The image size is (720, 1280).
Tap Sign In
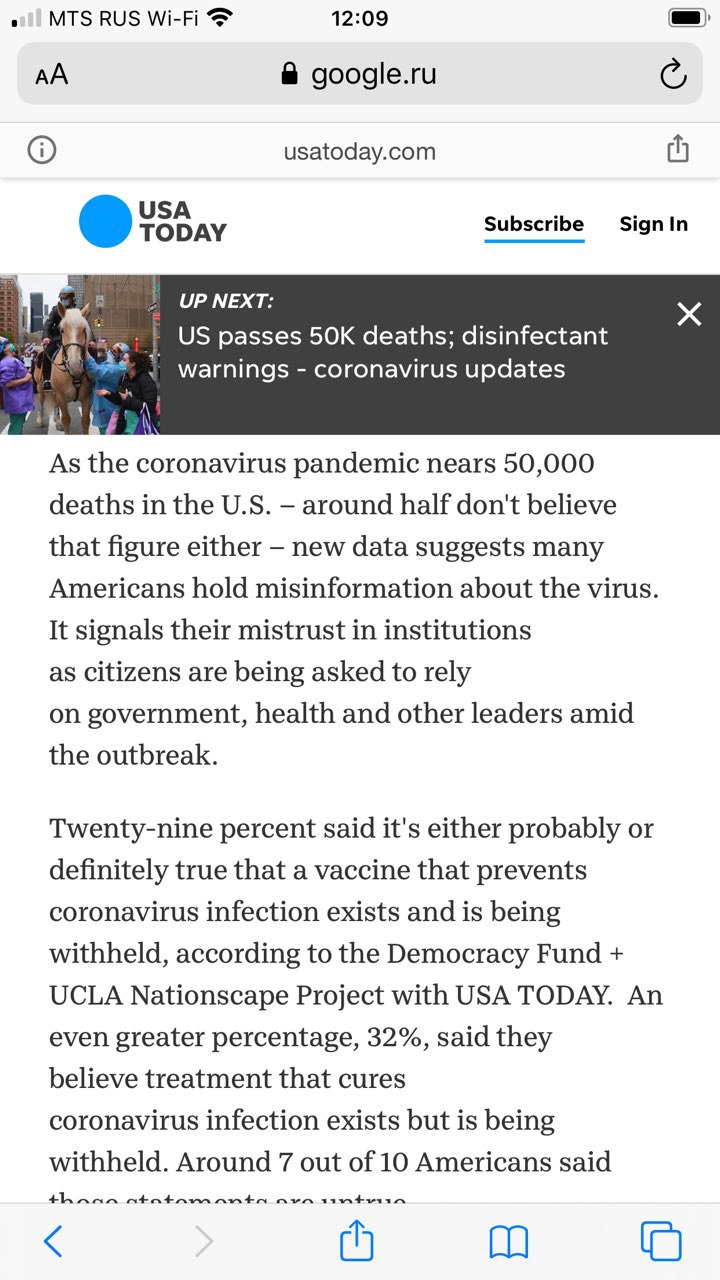[654, 224]
